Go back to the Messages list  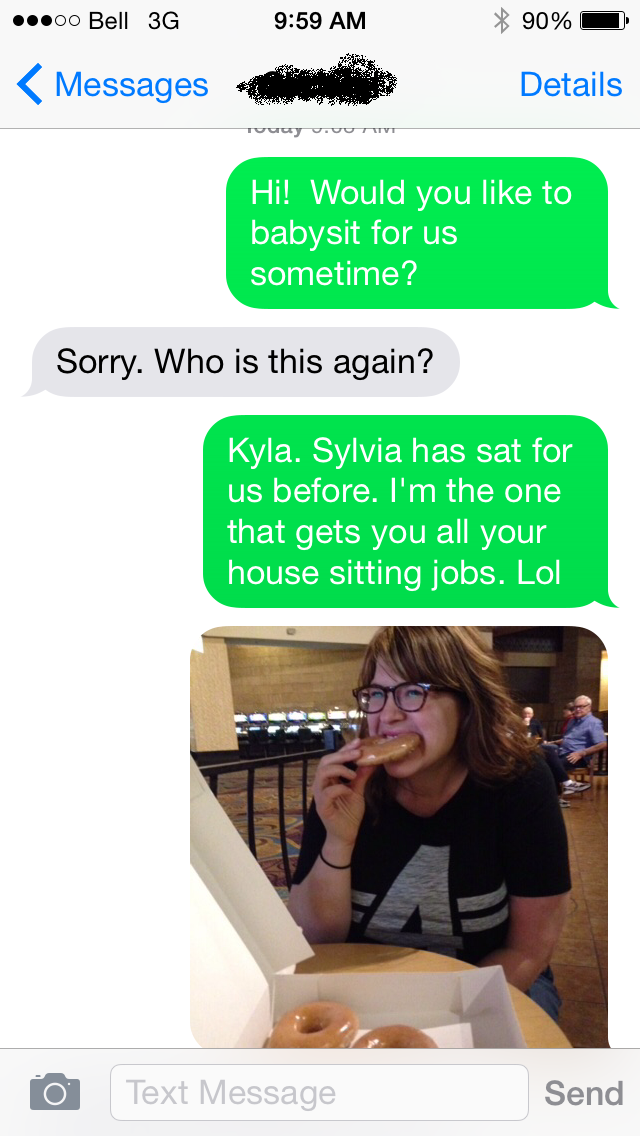112,85
